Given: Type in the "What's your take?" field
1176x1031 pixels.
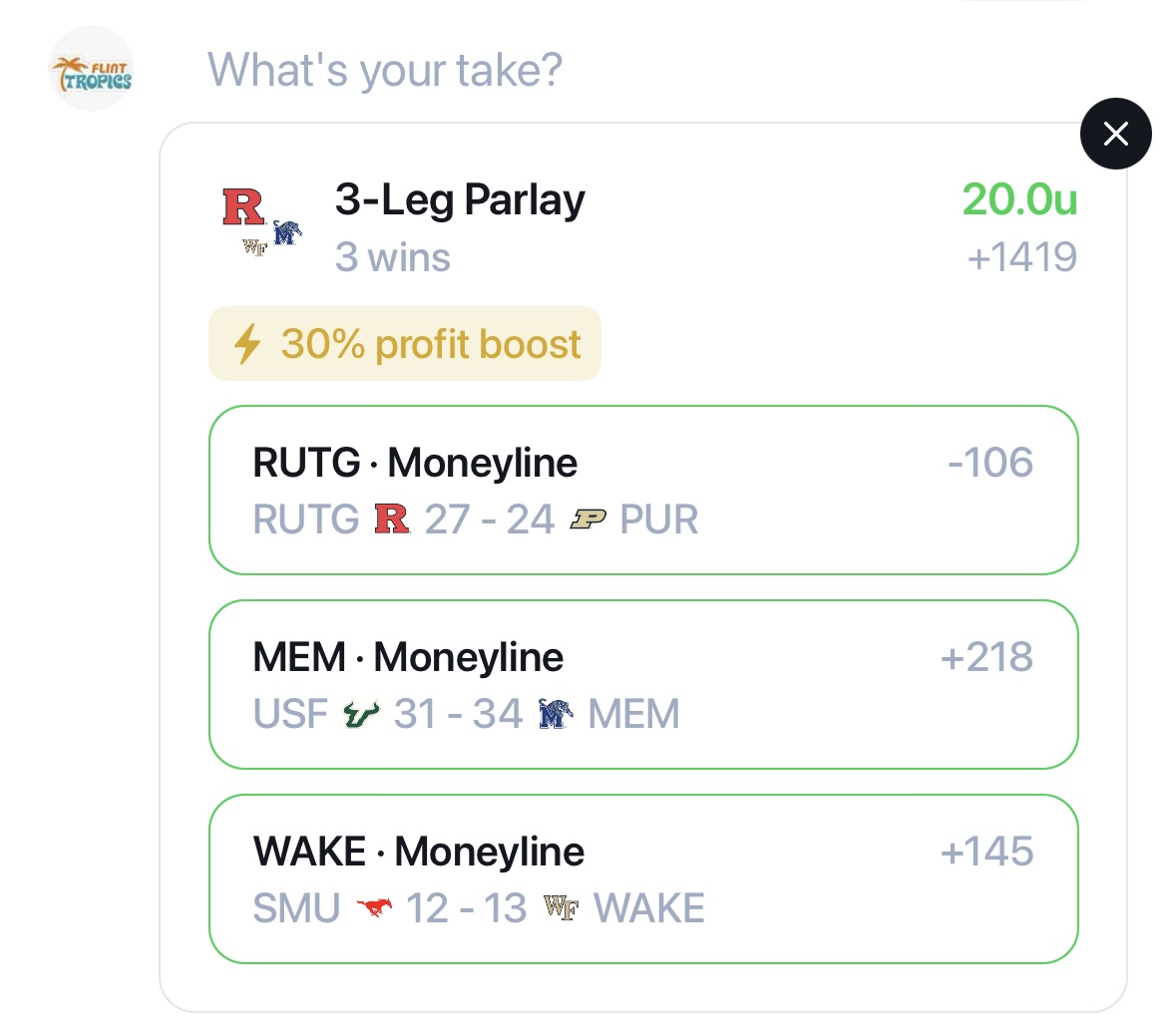Looking at the screenshot, I should pyautogui.click(x=385, y=71).
